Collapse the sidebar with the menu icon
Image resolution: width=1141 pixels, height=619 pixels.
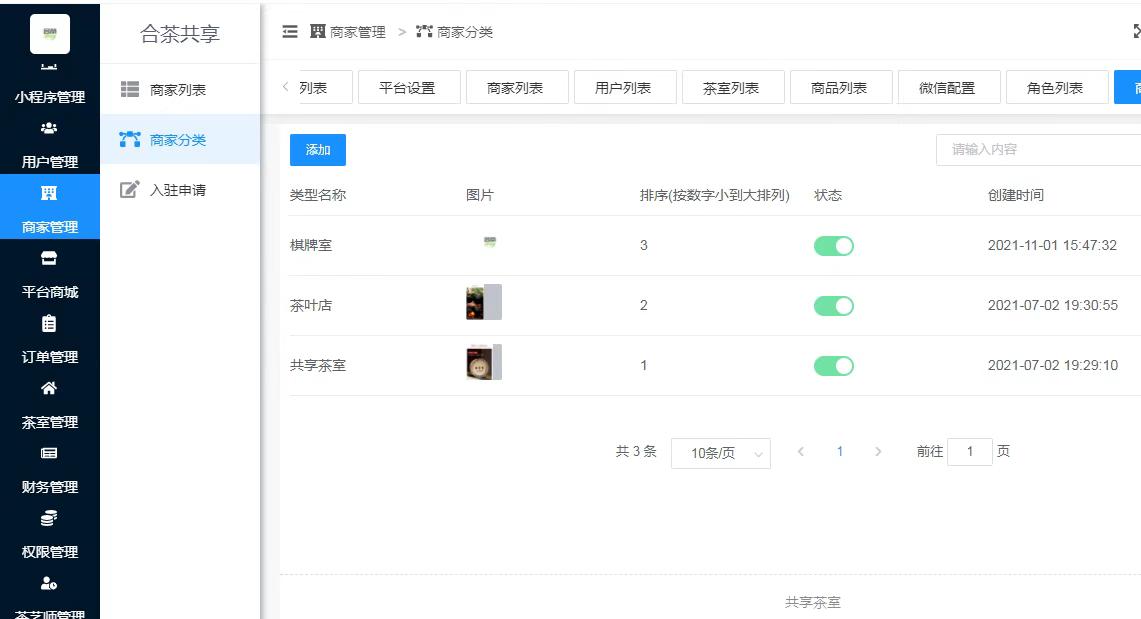(290, 32)
